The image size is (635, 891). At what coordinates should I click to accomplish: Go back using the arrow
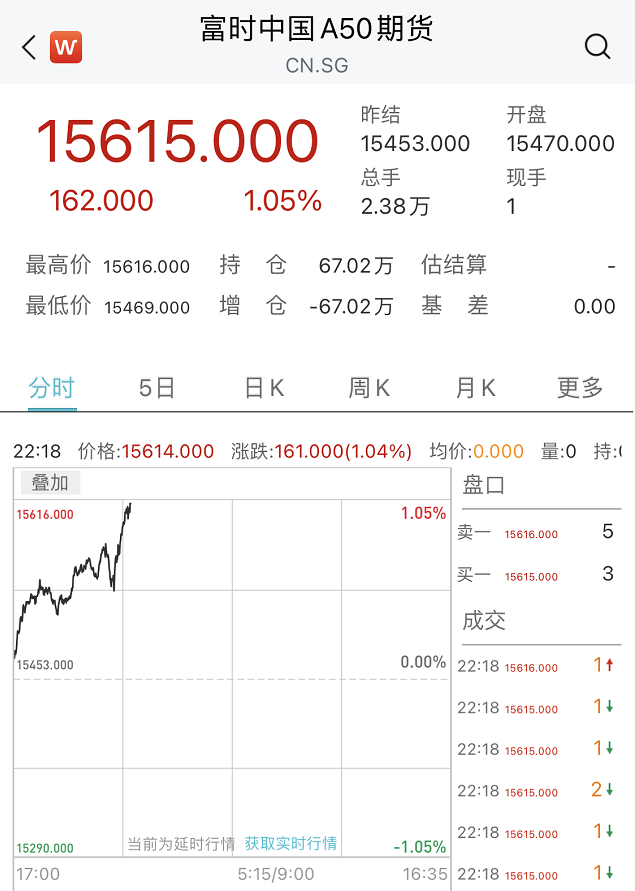[28, 47]
